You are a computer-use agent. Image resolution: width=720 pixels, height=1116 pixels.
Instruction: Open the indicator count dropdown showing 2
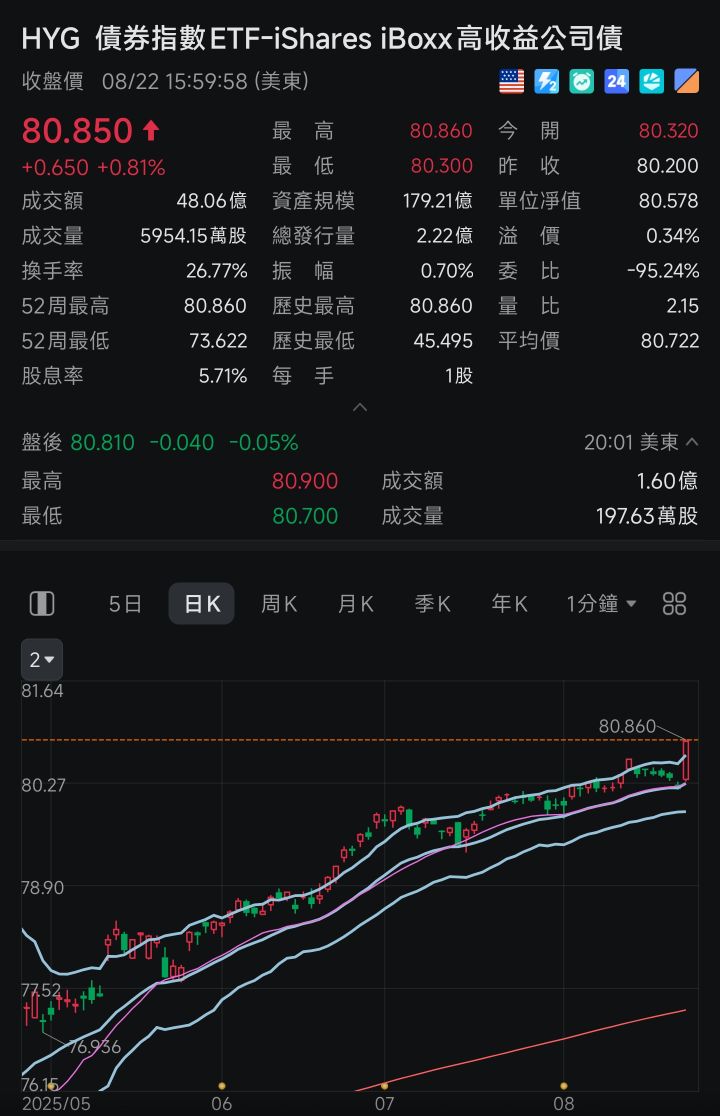pos(42,660)
